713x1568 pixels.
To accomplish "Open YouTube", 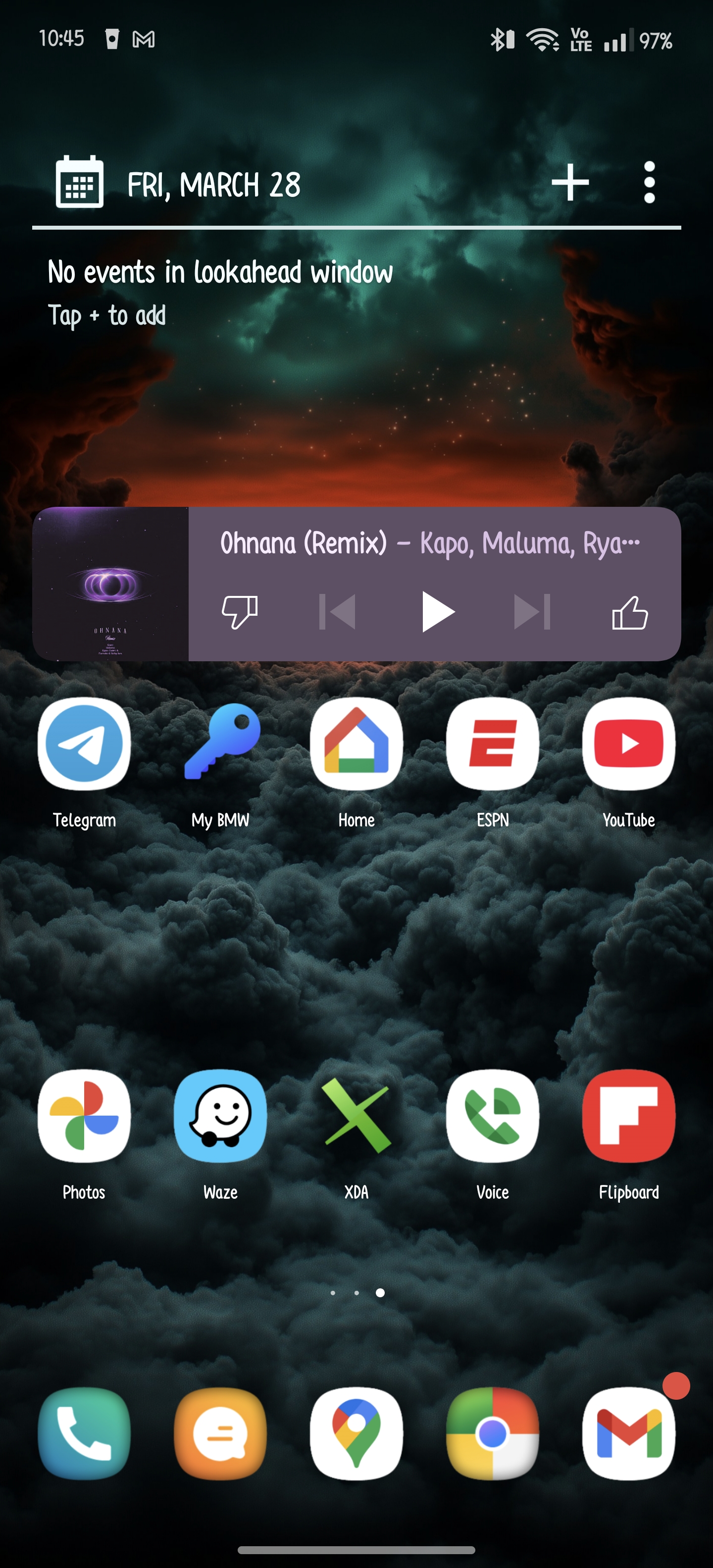I will coord(628,744).
